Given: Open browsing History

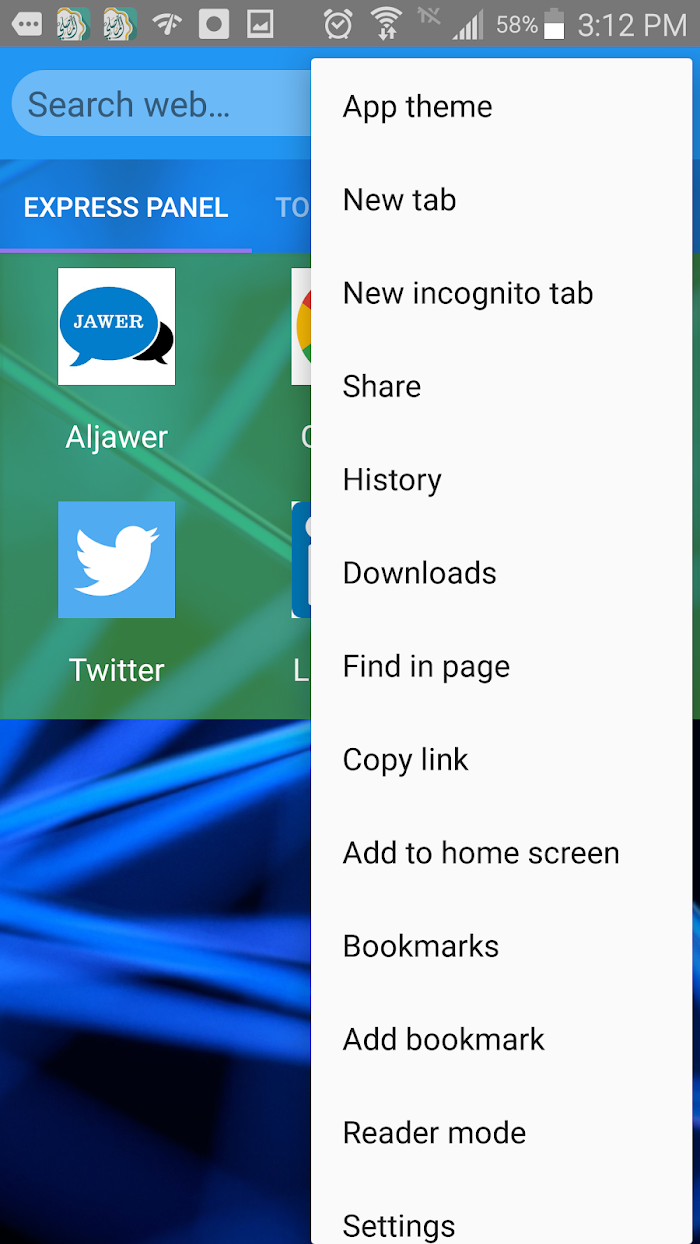Looking at the screenshot, I should pos(392,480).
